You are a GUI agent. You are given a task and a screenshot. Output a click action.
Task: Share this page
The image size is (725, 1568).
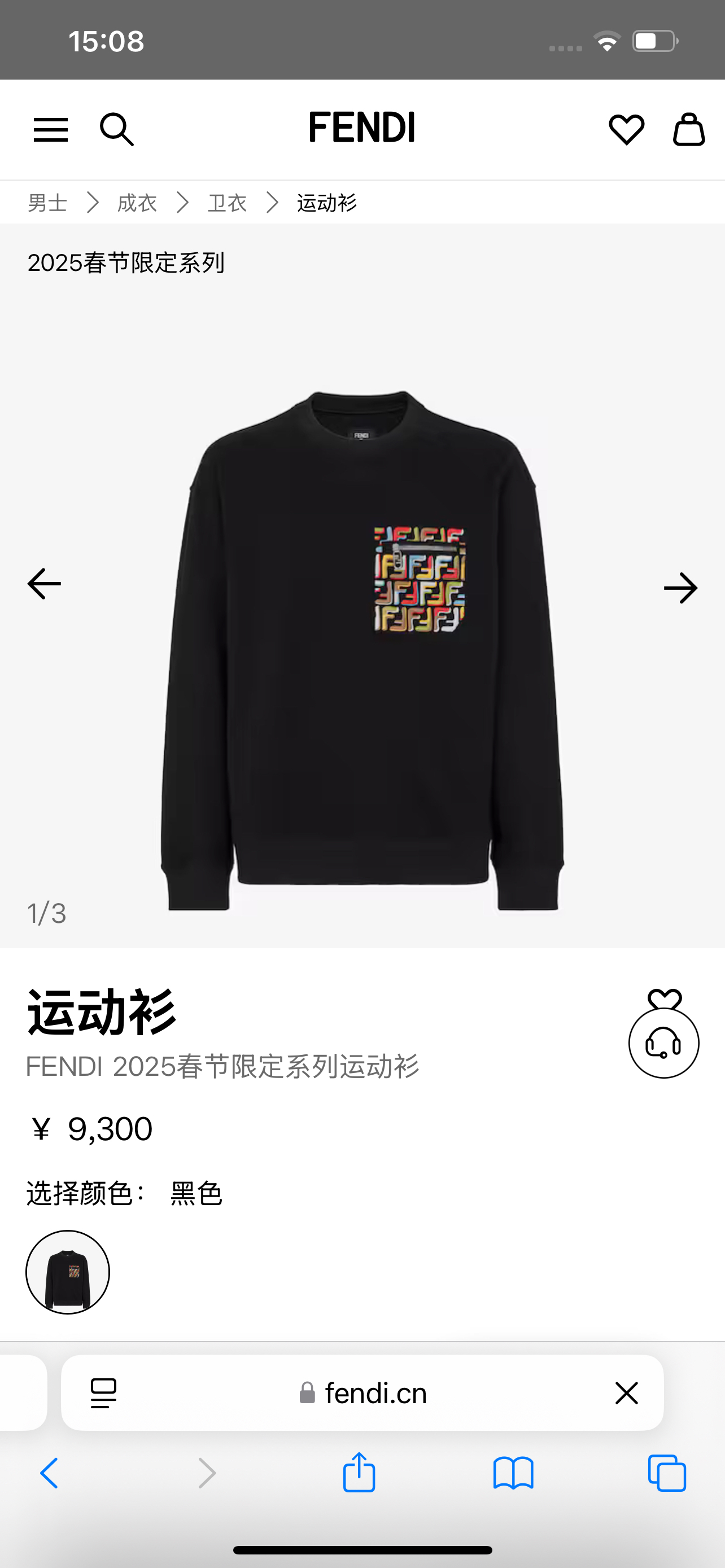coord(359,1473)
